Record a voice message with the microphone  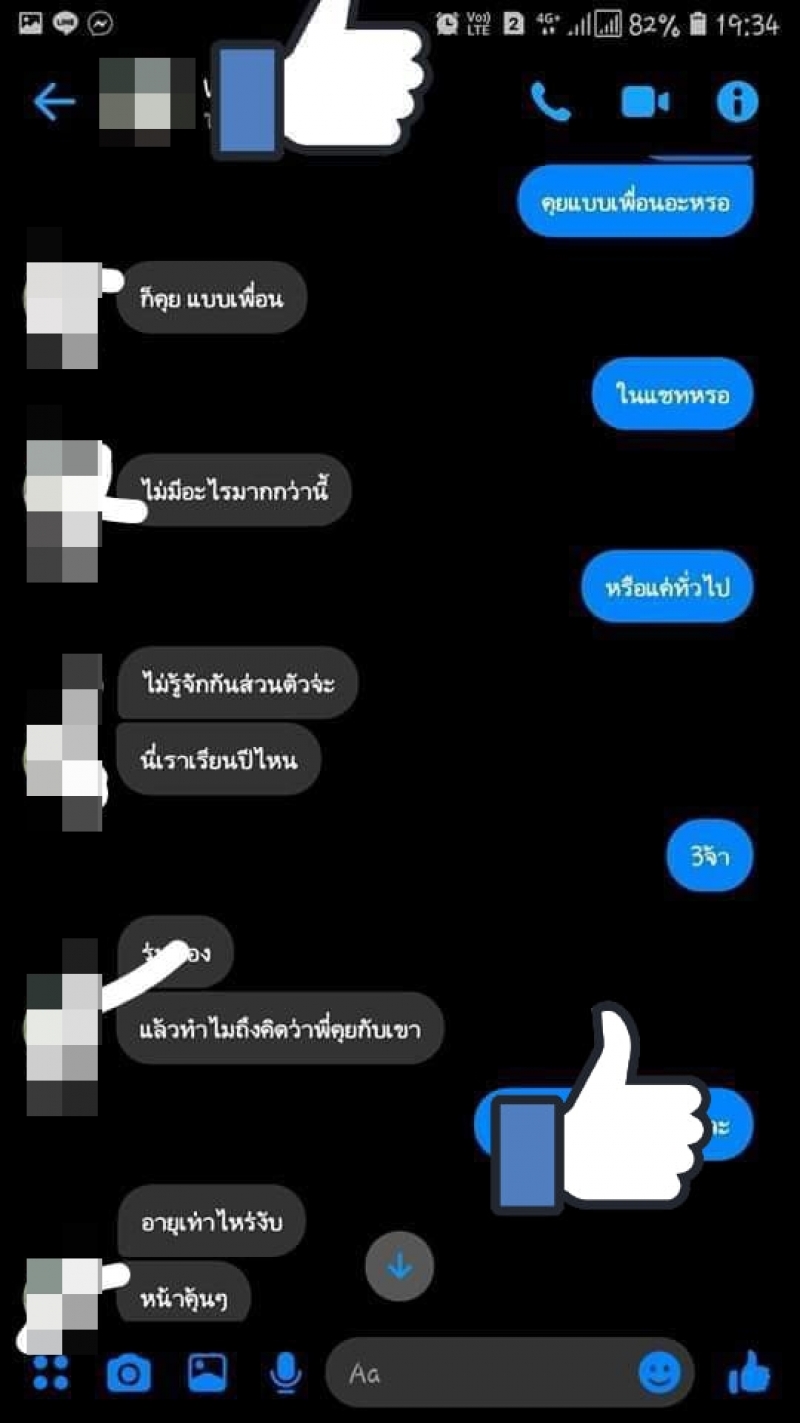[286, 1374]
